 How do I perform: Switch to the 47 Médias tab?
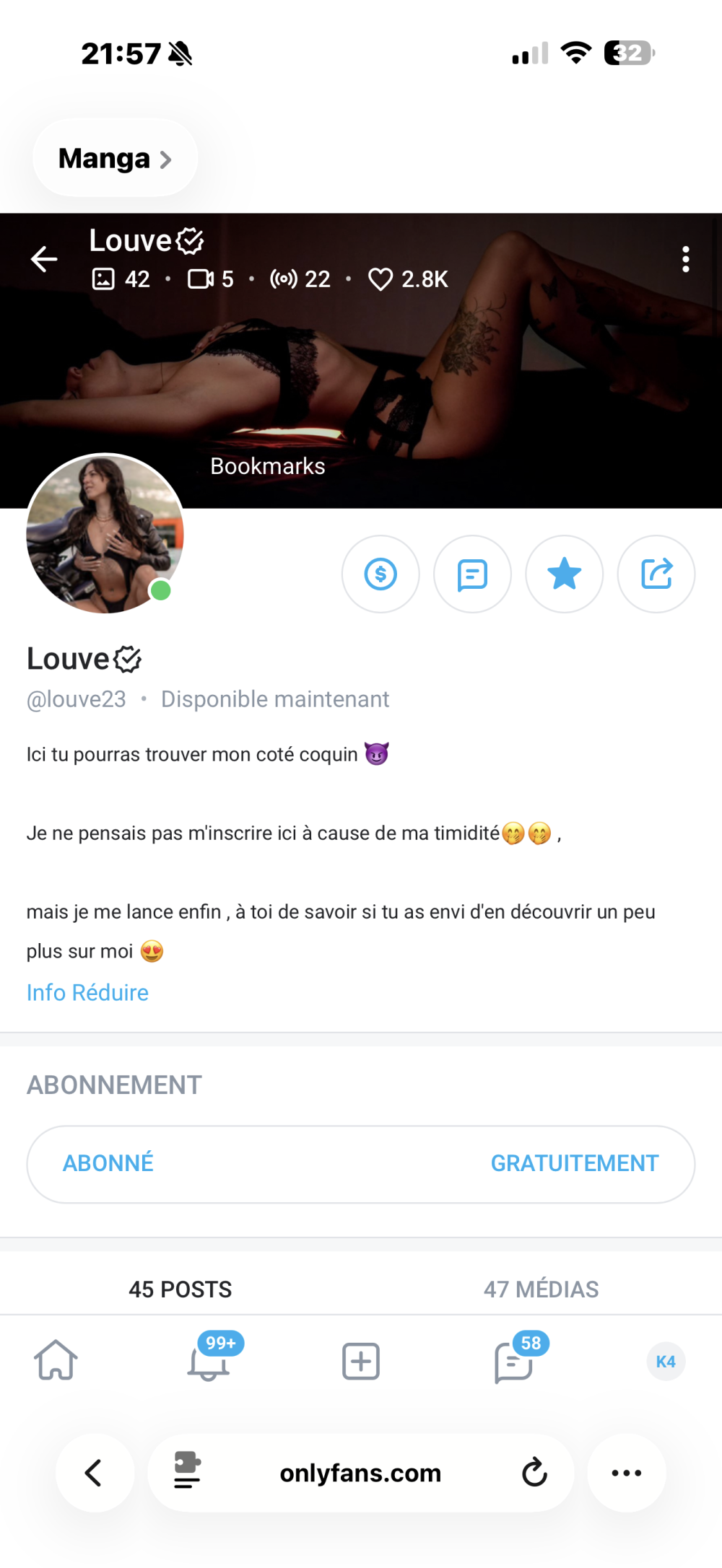coord(541,1289)
